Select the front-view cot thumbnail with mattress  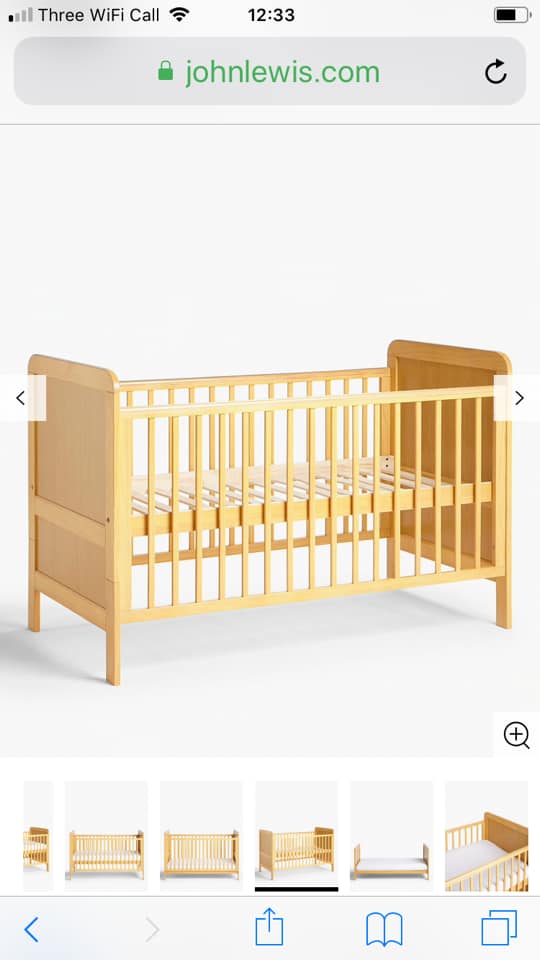point(106,836)
